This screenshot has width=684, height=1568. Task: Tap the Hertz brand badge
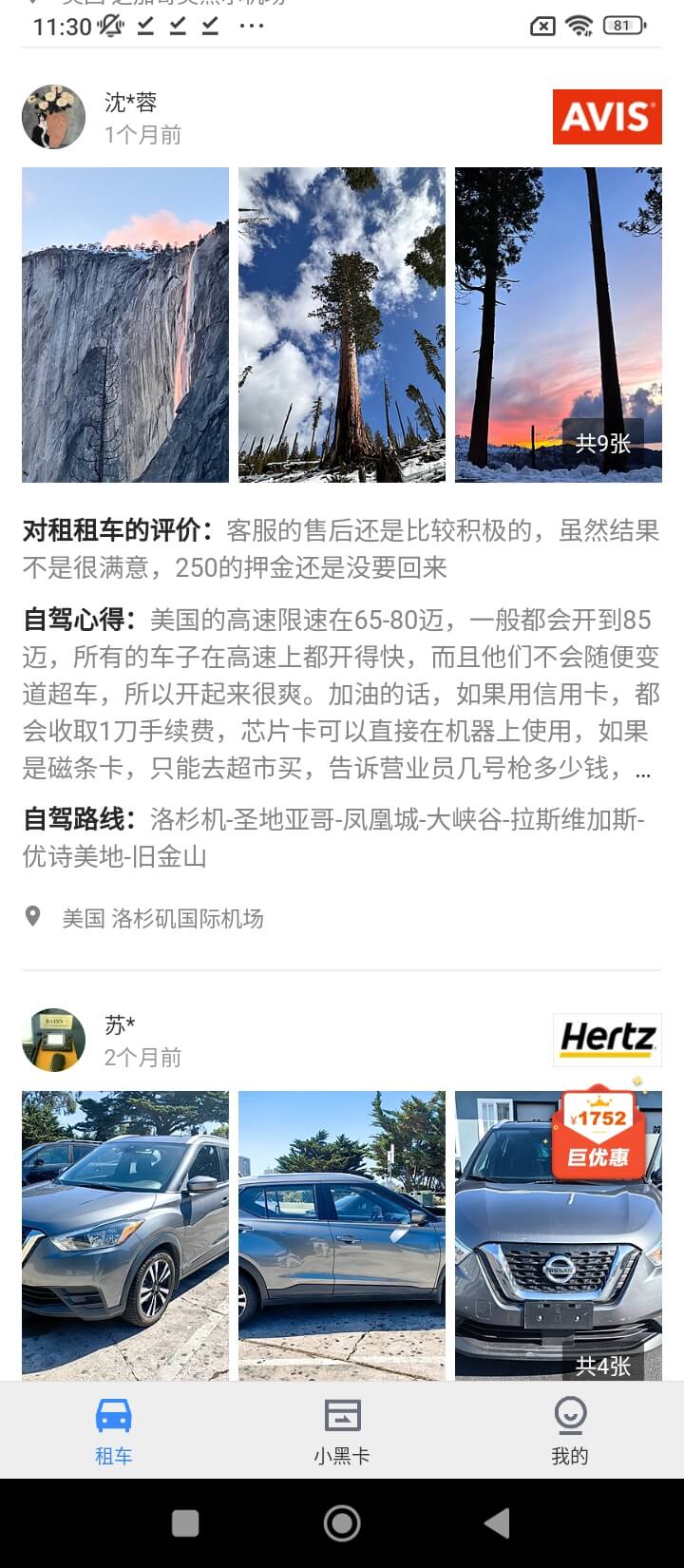tap(607, 1040)
